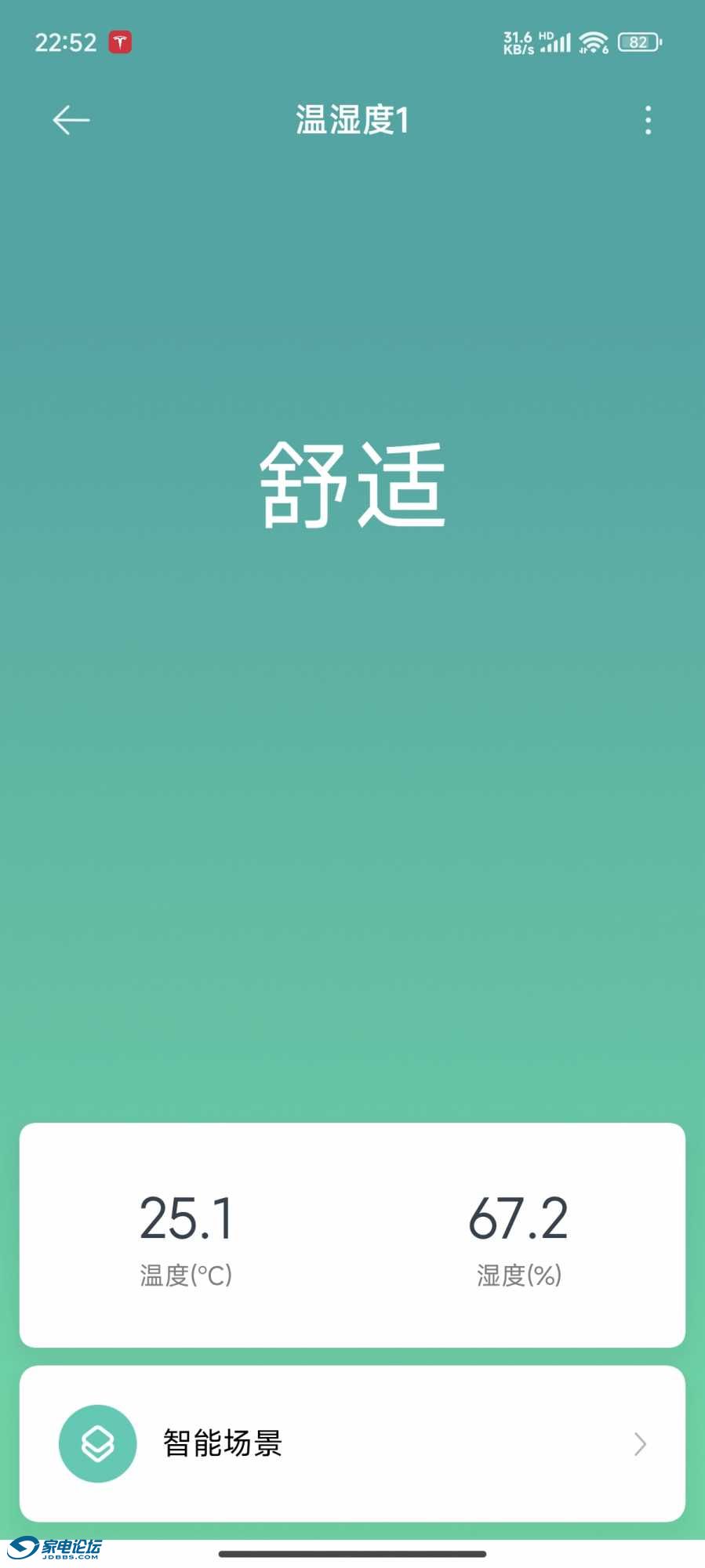Open the three-dot overflow menu

(x=648, y=121)
